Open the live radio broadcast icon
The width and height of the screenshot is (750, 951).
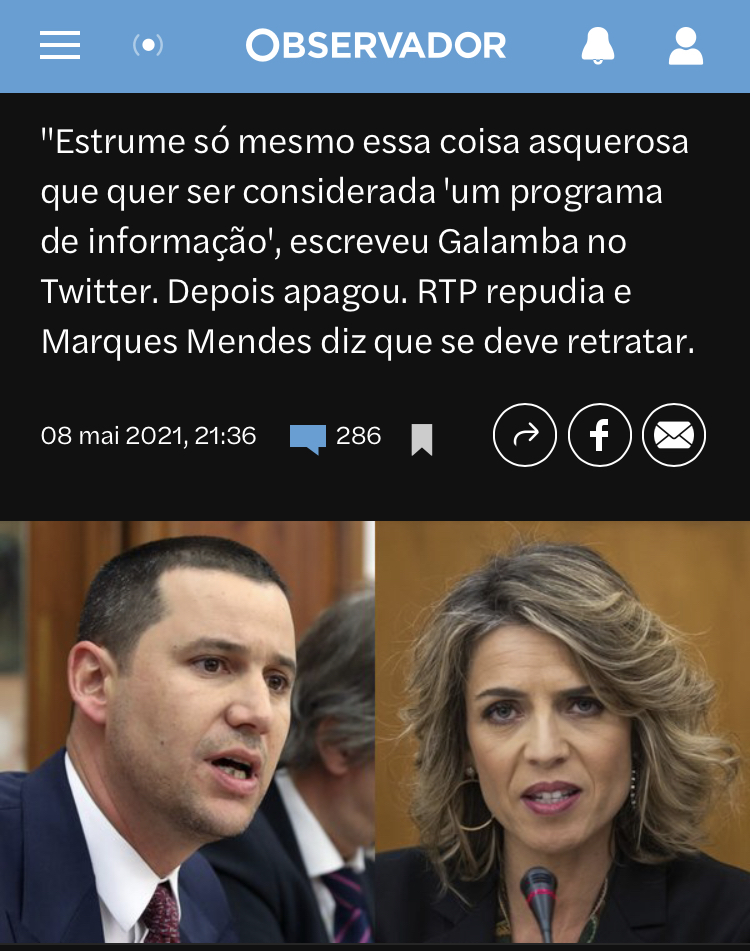(x=148, y=45)
